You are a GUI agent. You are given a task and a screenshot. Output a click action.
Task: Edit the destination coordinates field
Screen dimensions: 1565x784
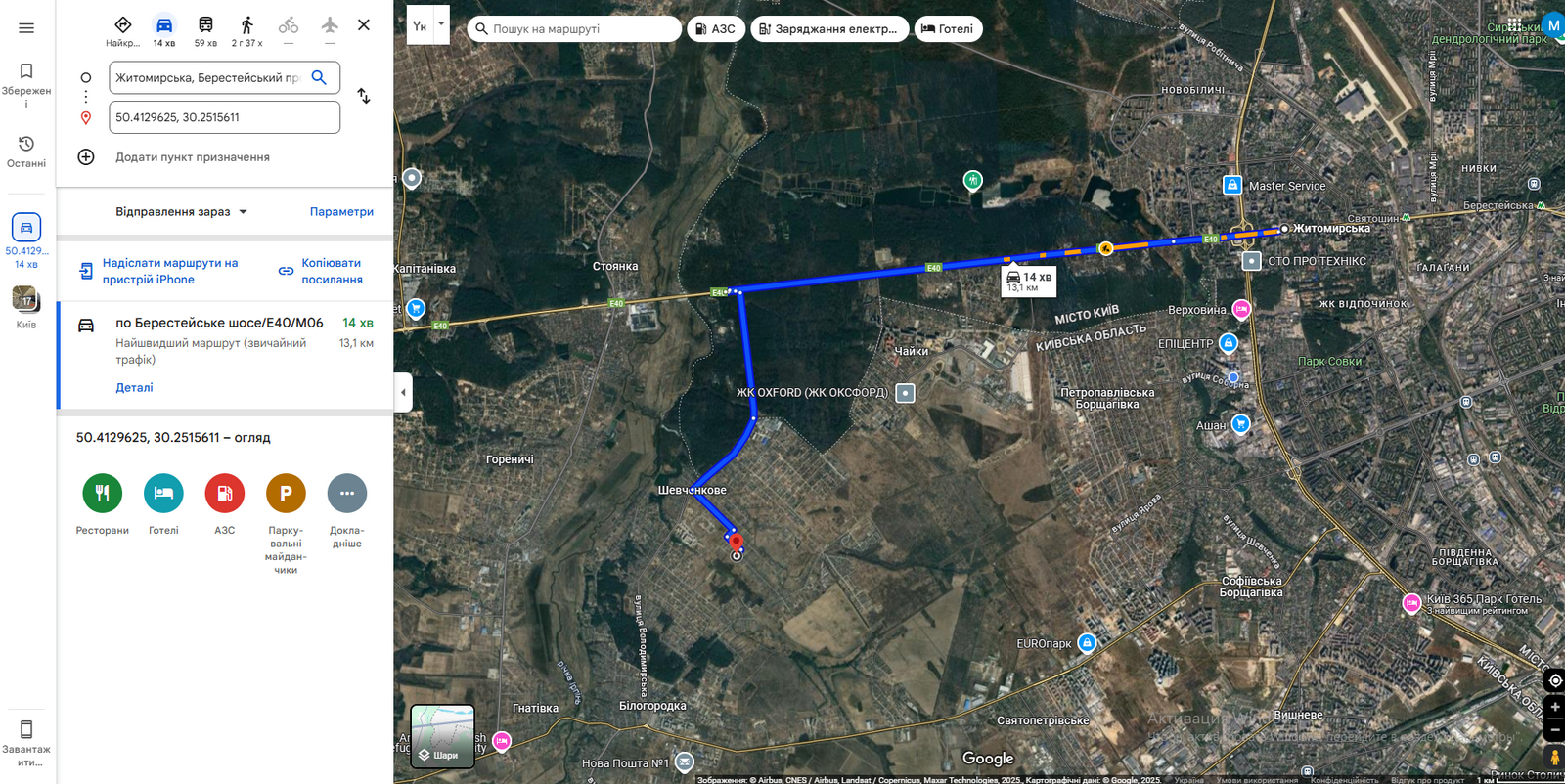224,117
